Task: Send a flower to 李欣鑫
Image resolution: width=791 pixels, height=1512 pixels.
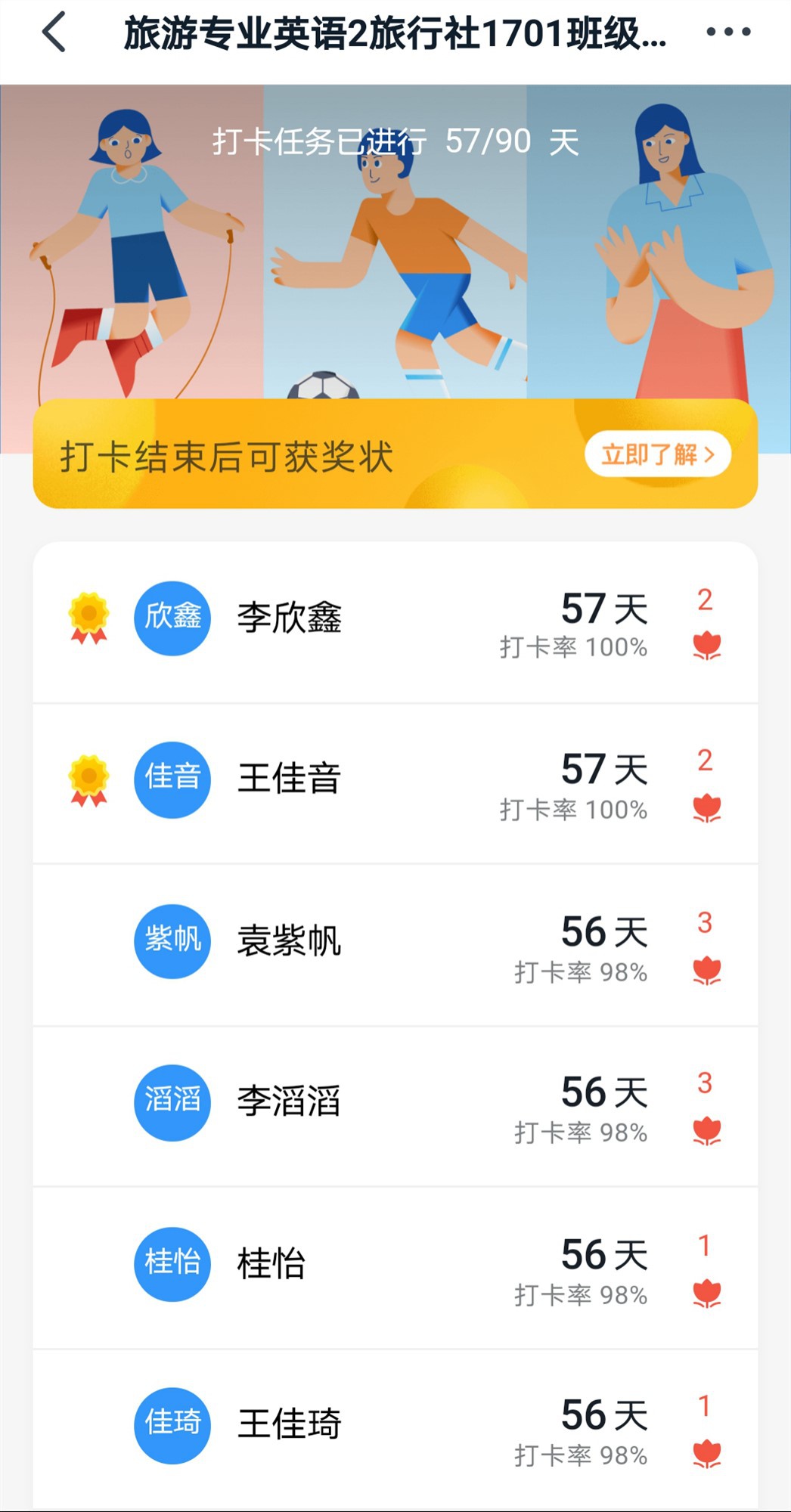Action: [707, 646]
